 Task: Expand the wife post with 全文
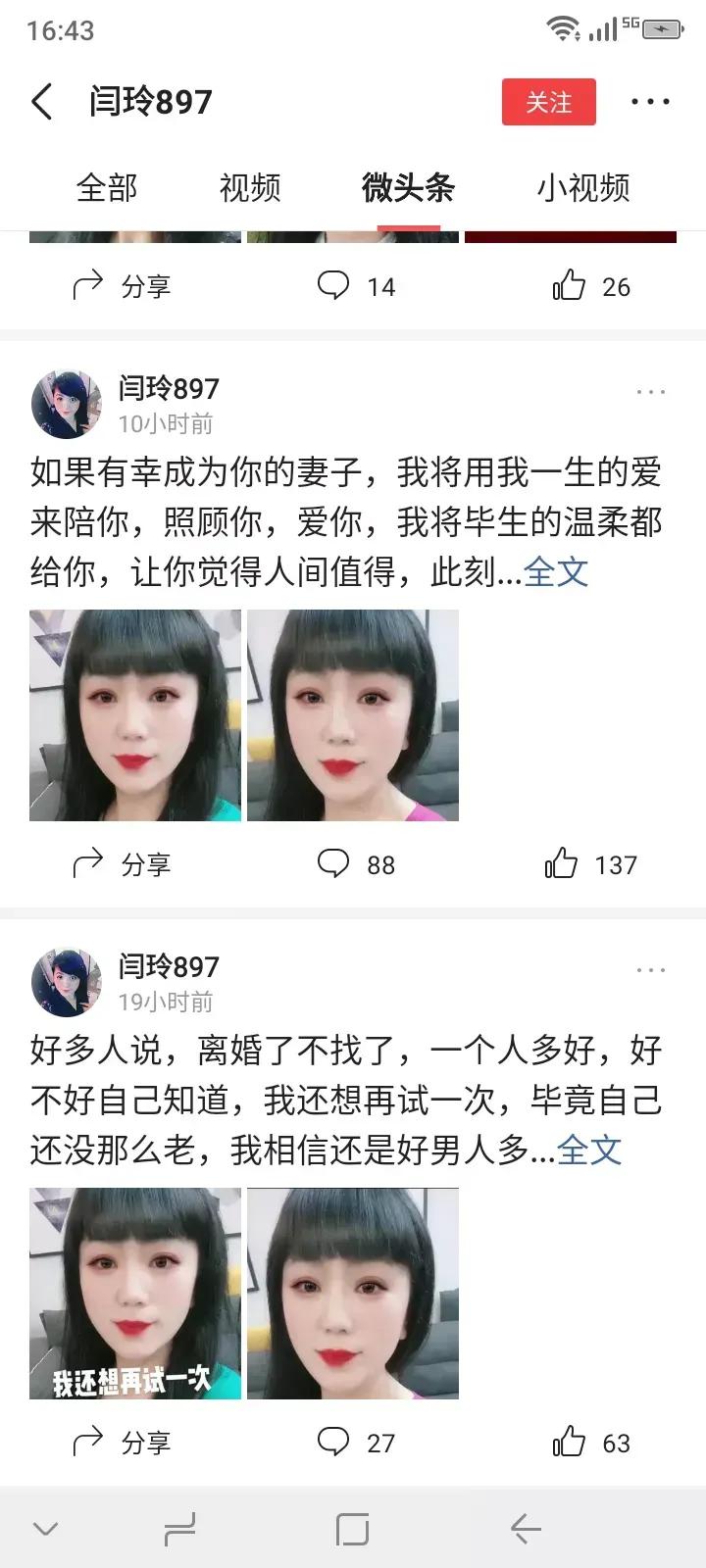pos(557,573)
